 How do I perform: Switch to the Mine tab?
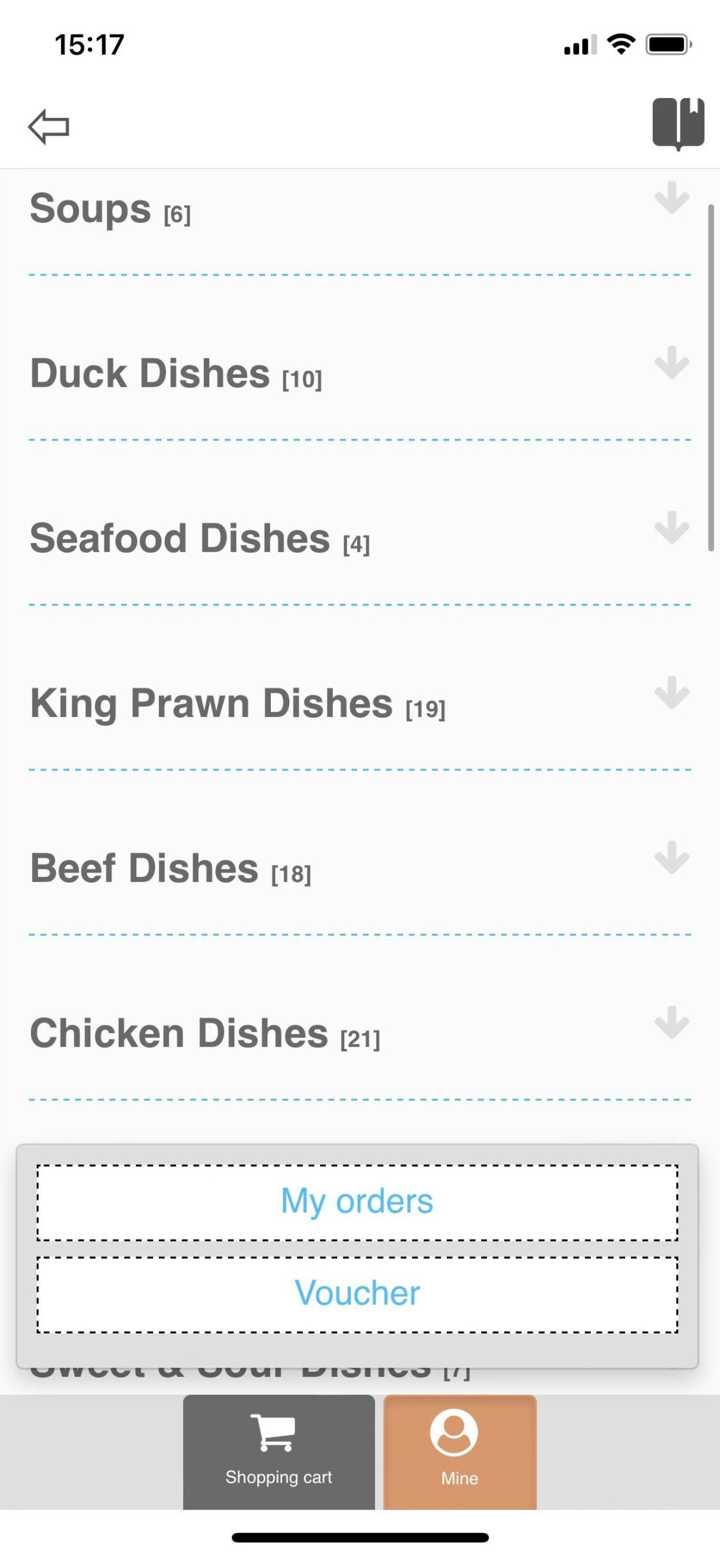point(459,1451)
